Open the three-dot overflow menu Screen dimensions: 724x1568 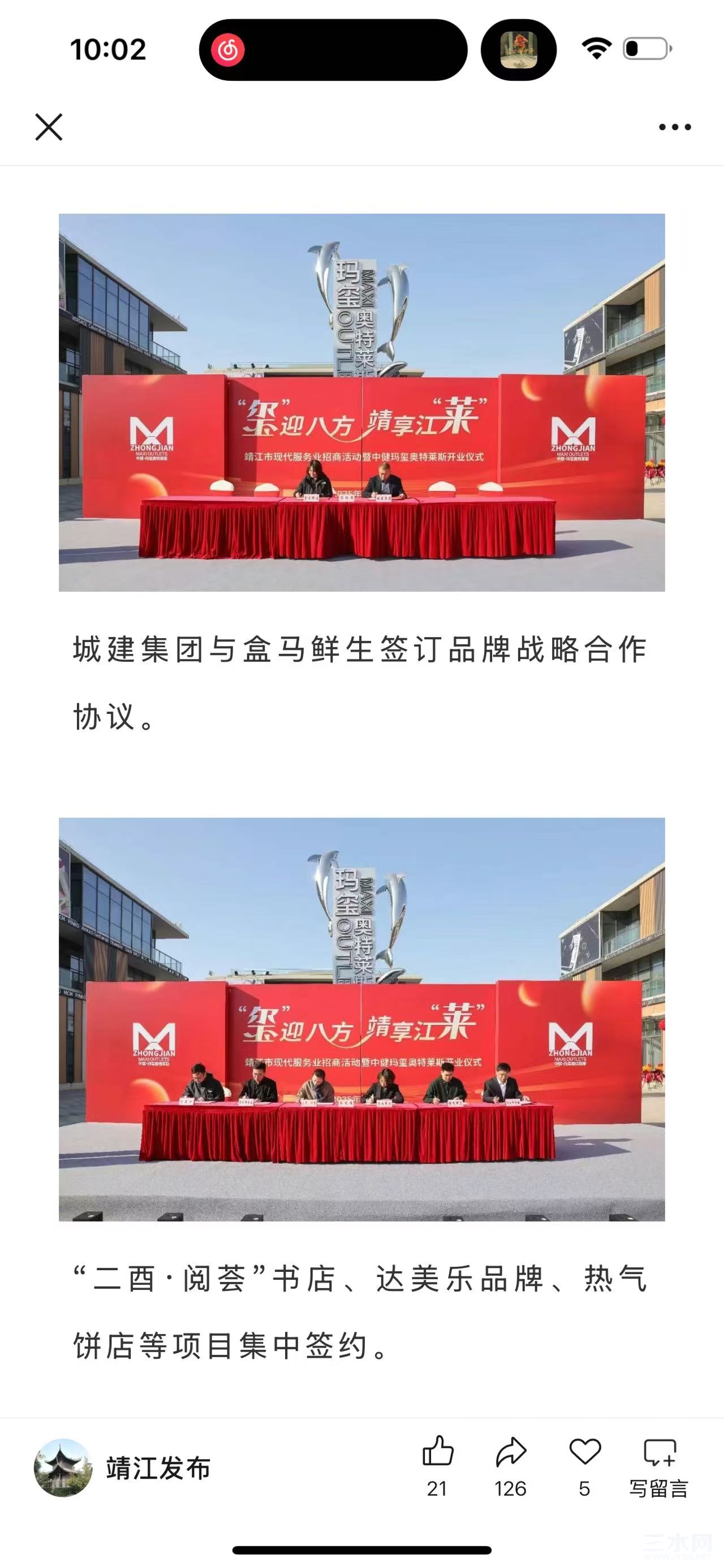(675, 127)
